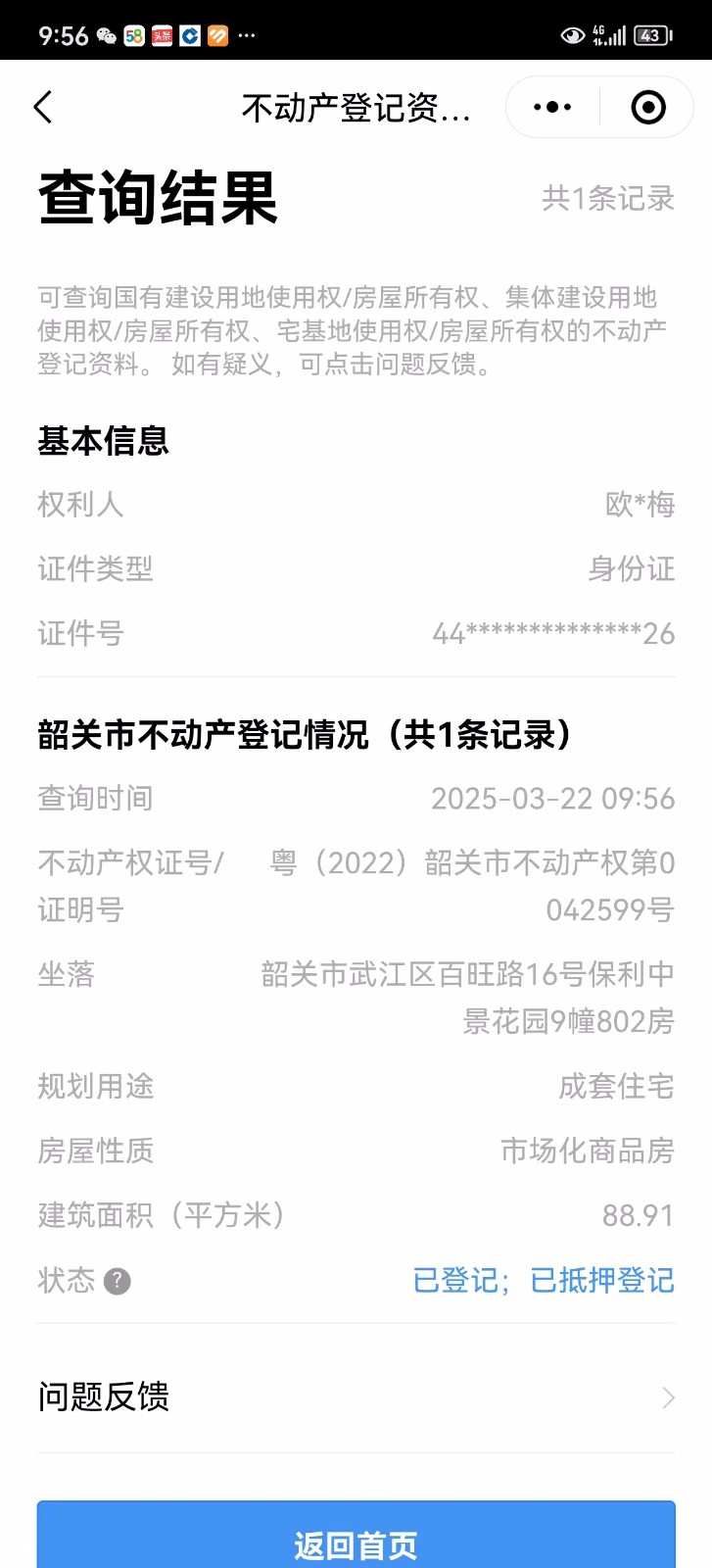Image resolution: width=712 pixels, height=1568 pixels.
Task: Close the mini program with the circle button
Action: [647, 108]
